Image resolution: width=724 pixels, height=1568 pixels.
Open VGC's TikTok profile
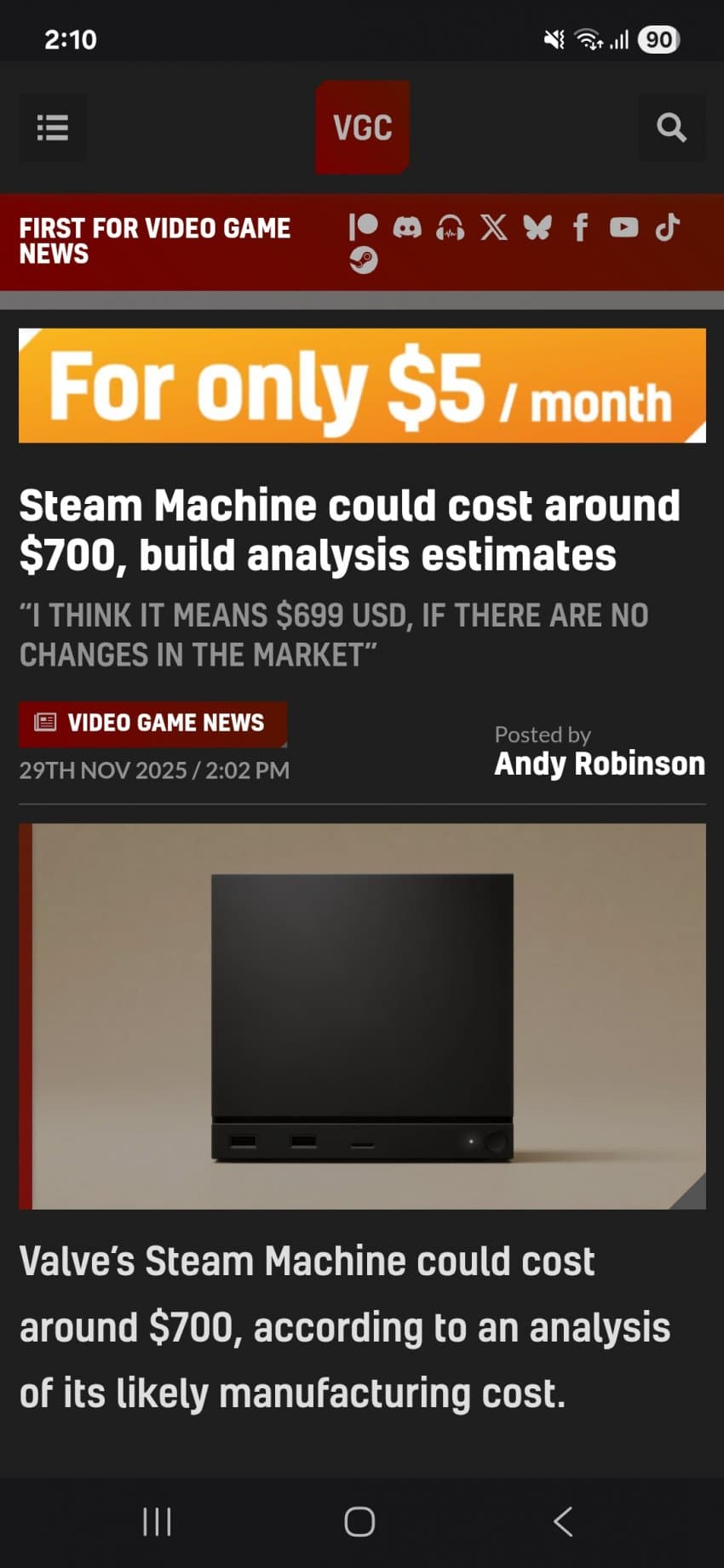click(x=667, y=227)
